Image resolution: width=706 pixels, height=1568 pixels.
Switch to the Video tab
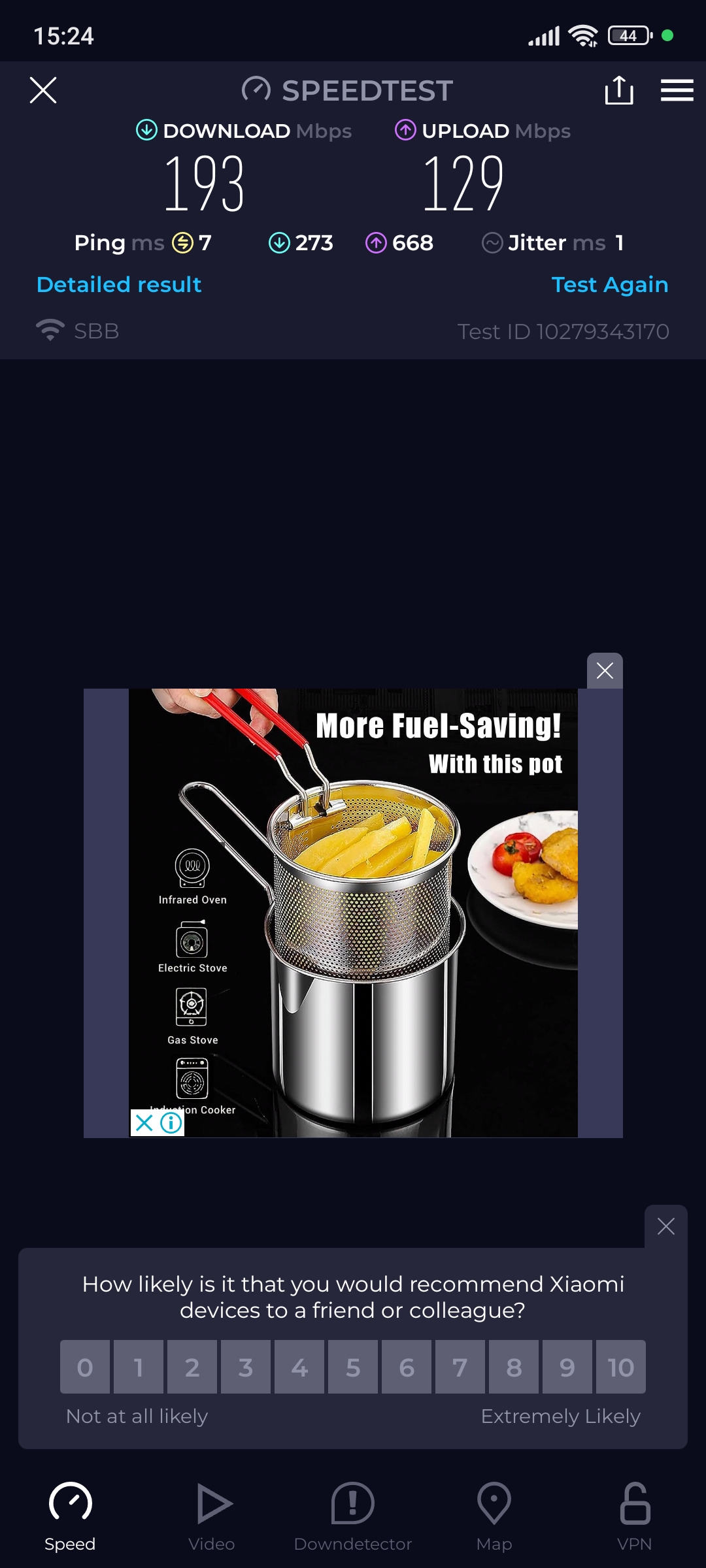pos(212,1516)
